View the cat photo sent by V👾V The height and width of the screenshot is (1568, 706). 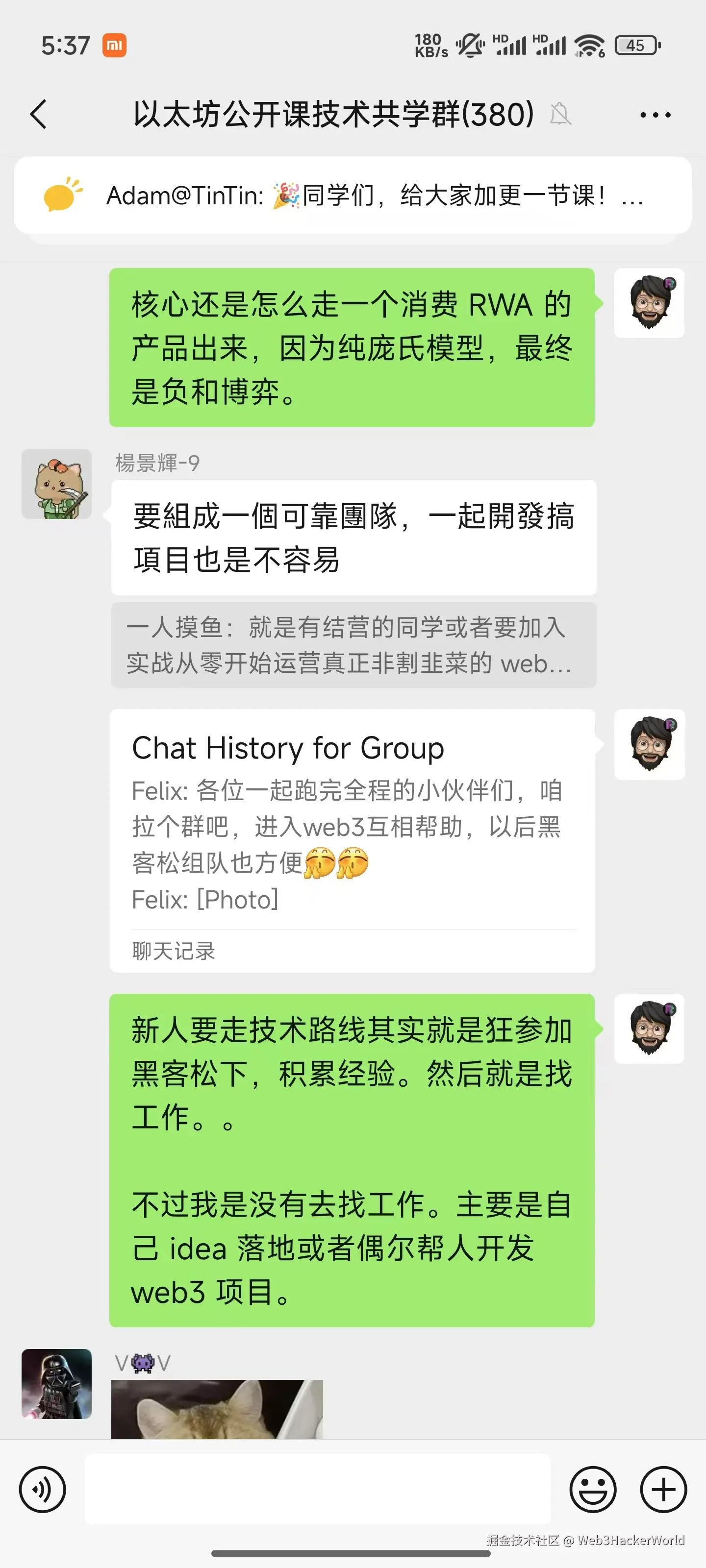(x=217, y=1409)
